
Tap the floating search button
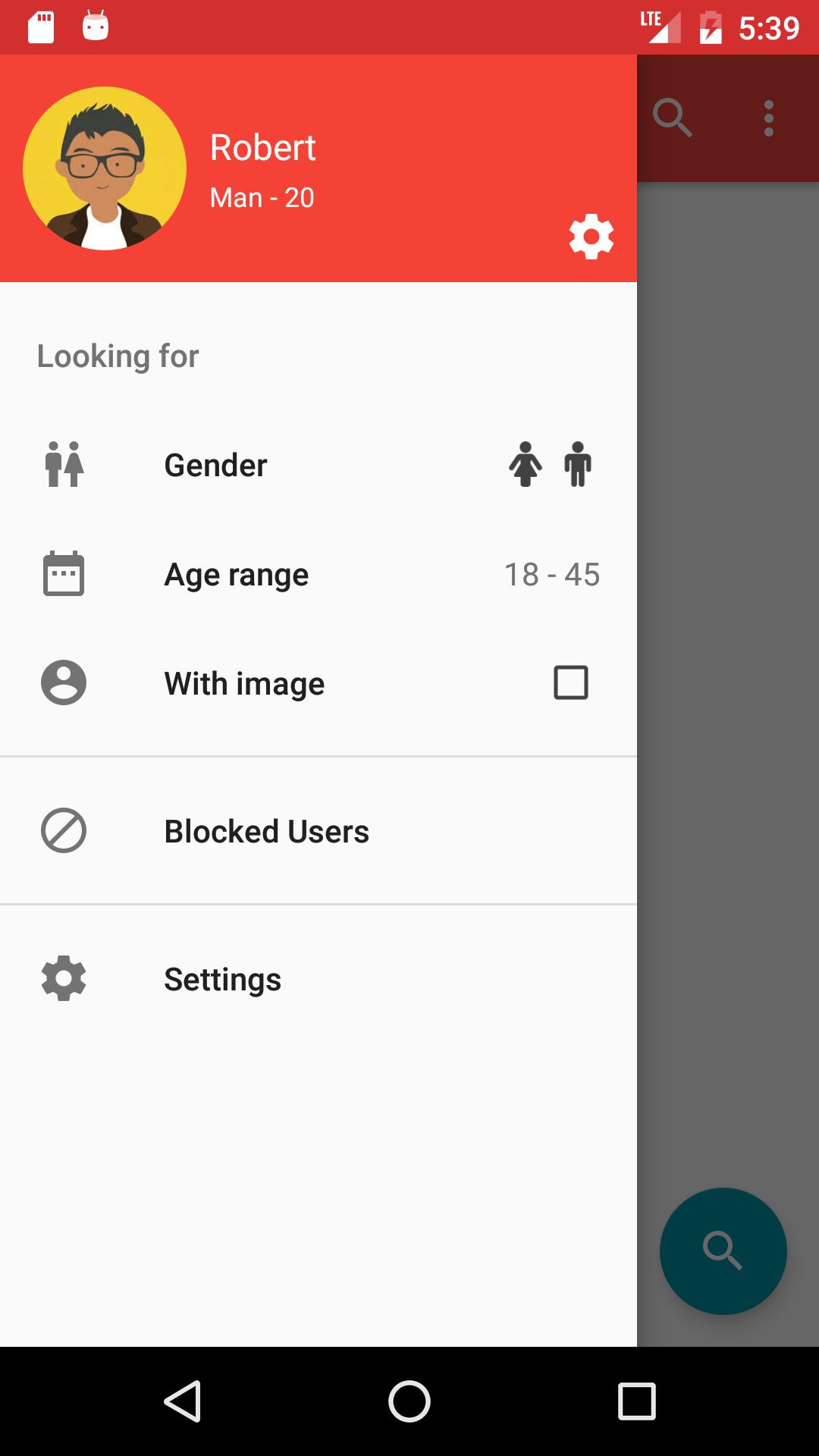click(723, 1250)
